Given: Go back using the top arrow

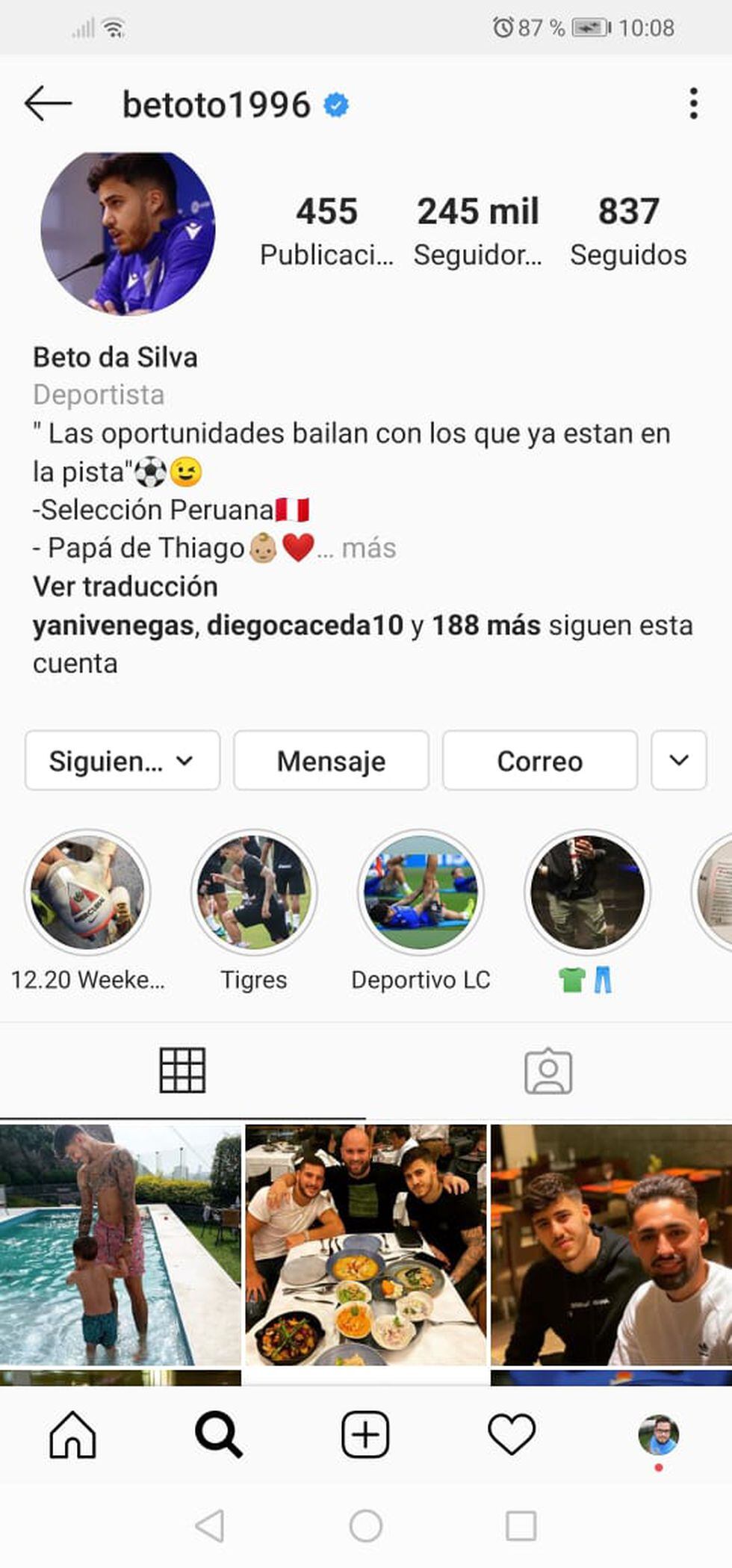Looking at the screenshot, I should (47, 103).
